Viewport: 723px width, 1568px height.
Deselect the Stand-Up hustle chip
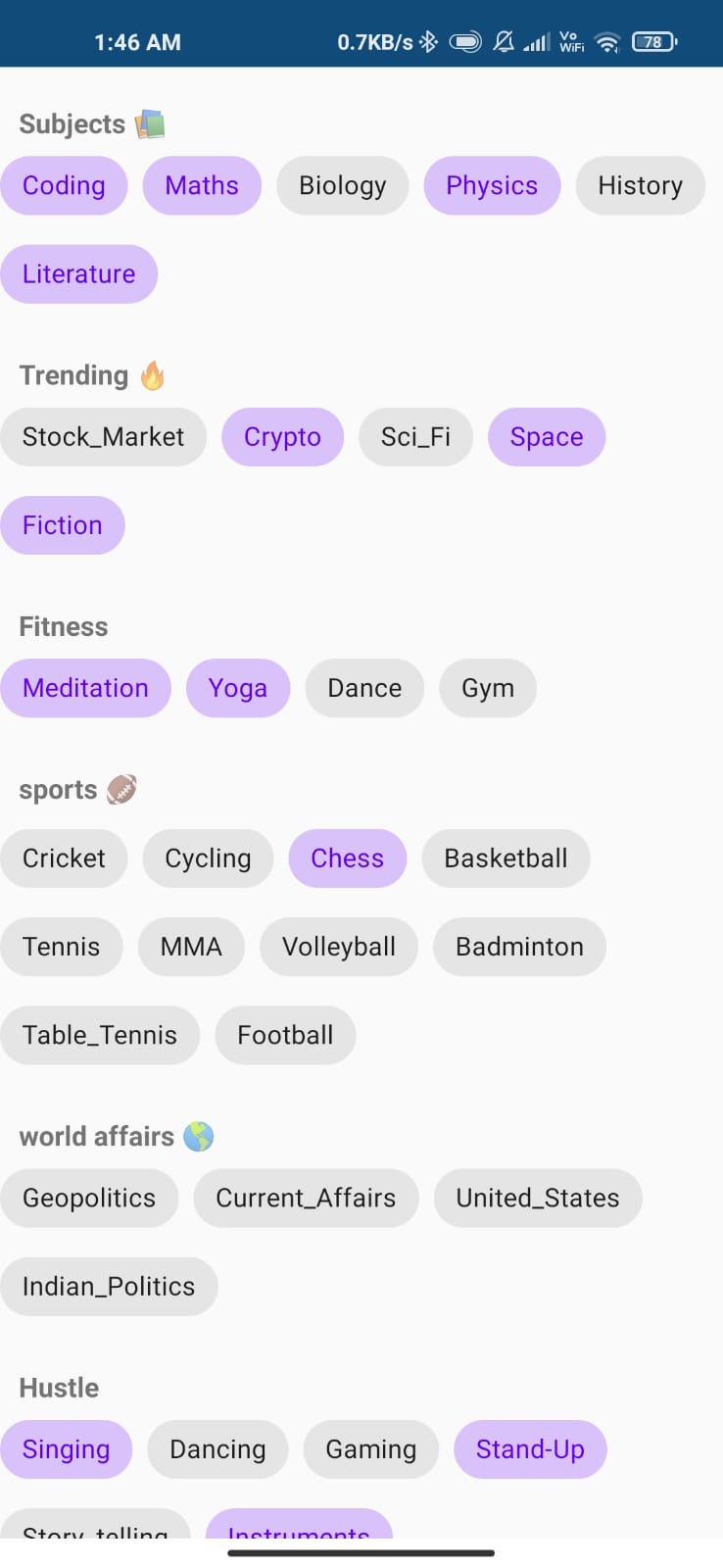coord(530,1449)
